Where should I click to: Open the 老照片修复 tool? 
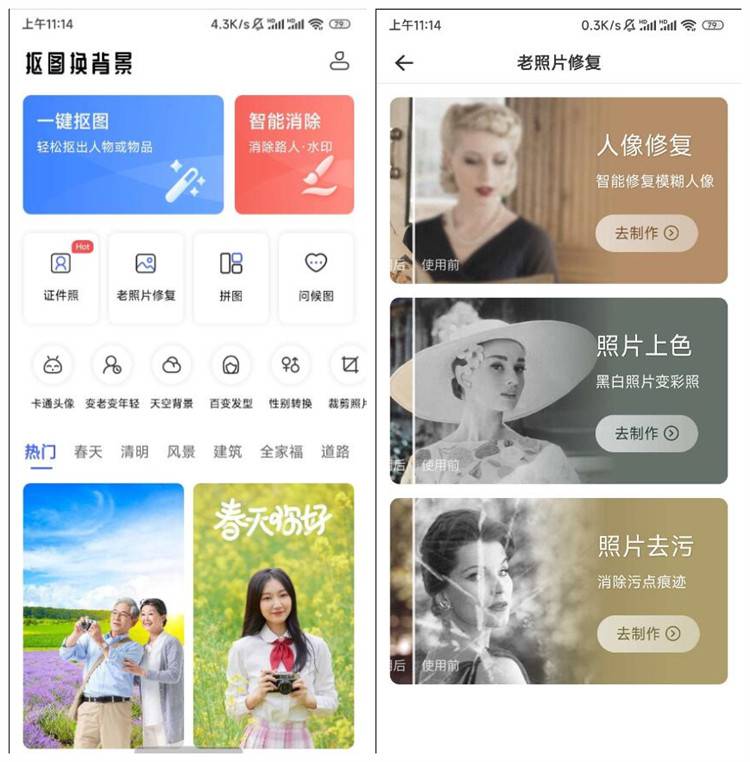(146, 277)
